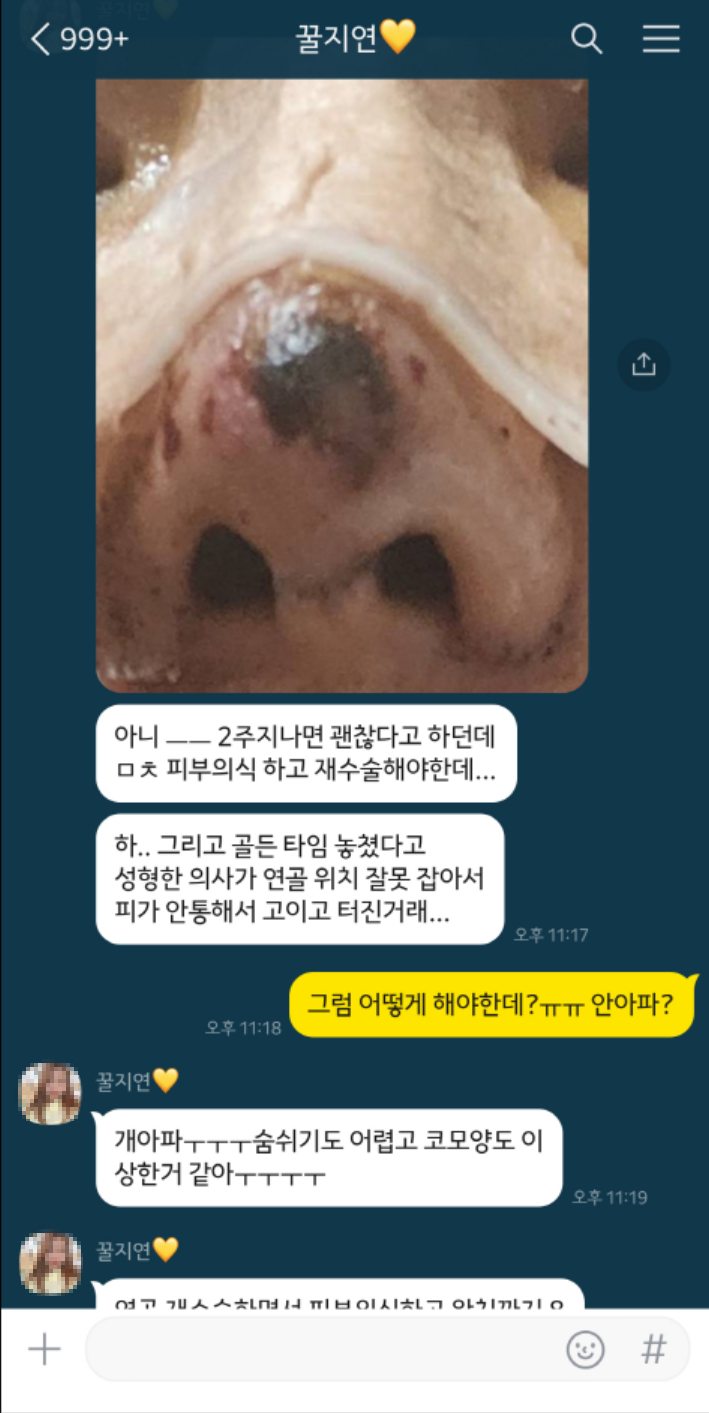Open the chat room menu

click(661, 40)
